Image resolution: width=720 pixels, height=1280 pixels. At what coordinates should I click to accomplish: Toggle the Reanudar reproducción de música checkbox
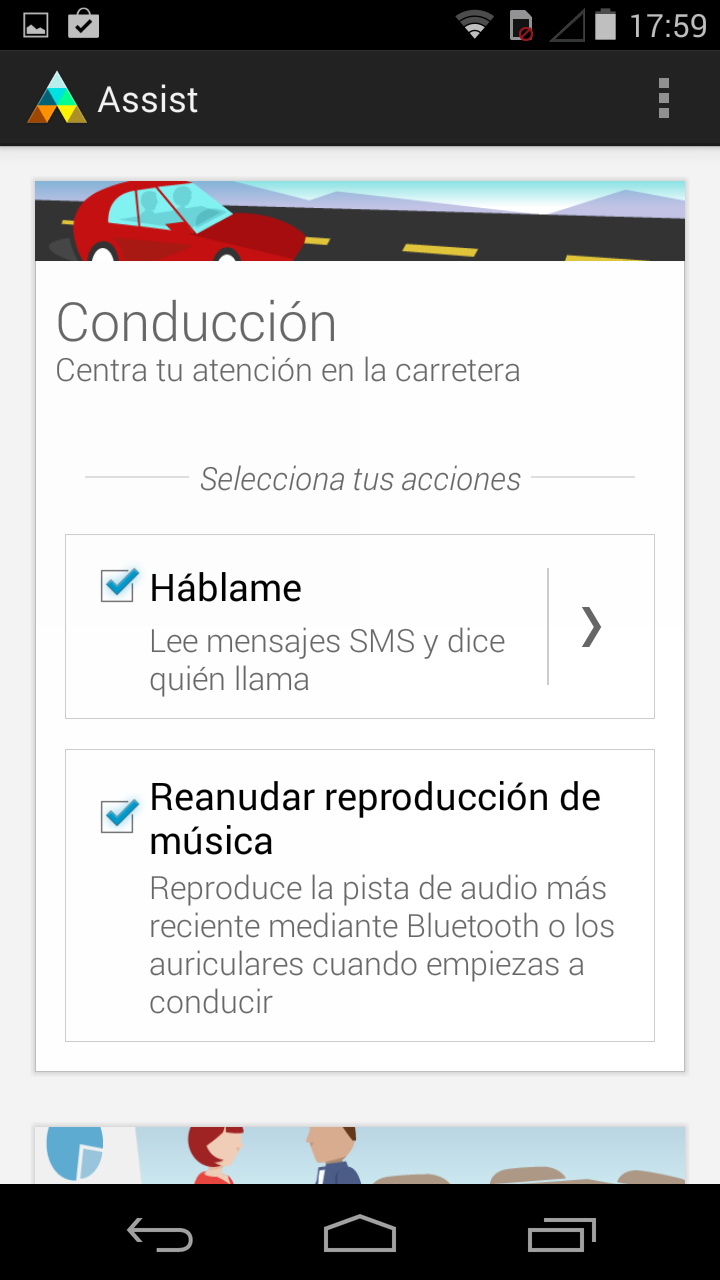[118, 816]
